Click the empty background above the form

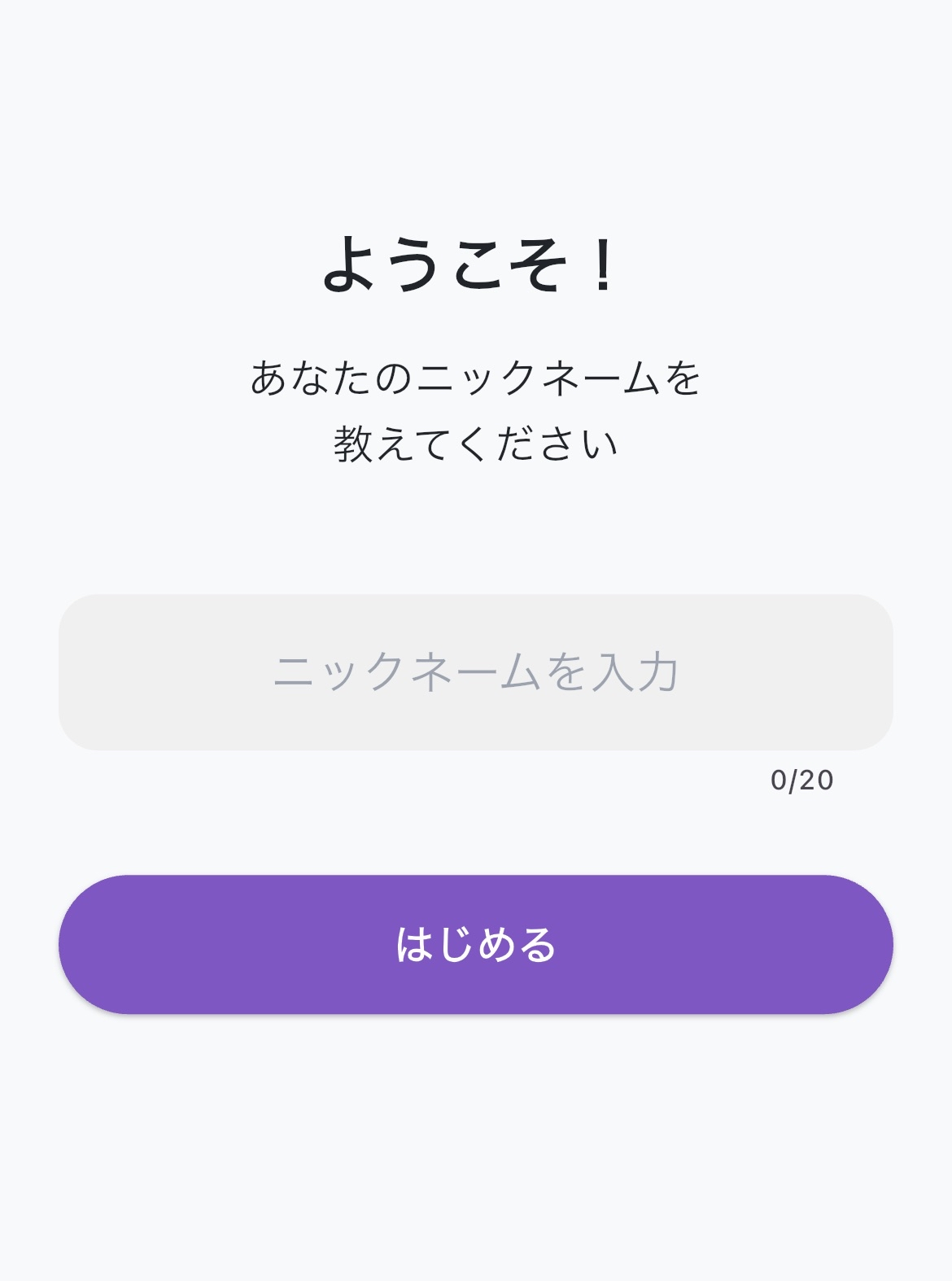pos(476,537)
